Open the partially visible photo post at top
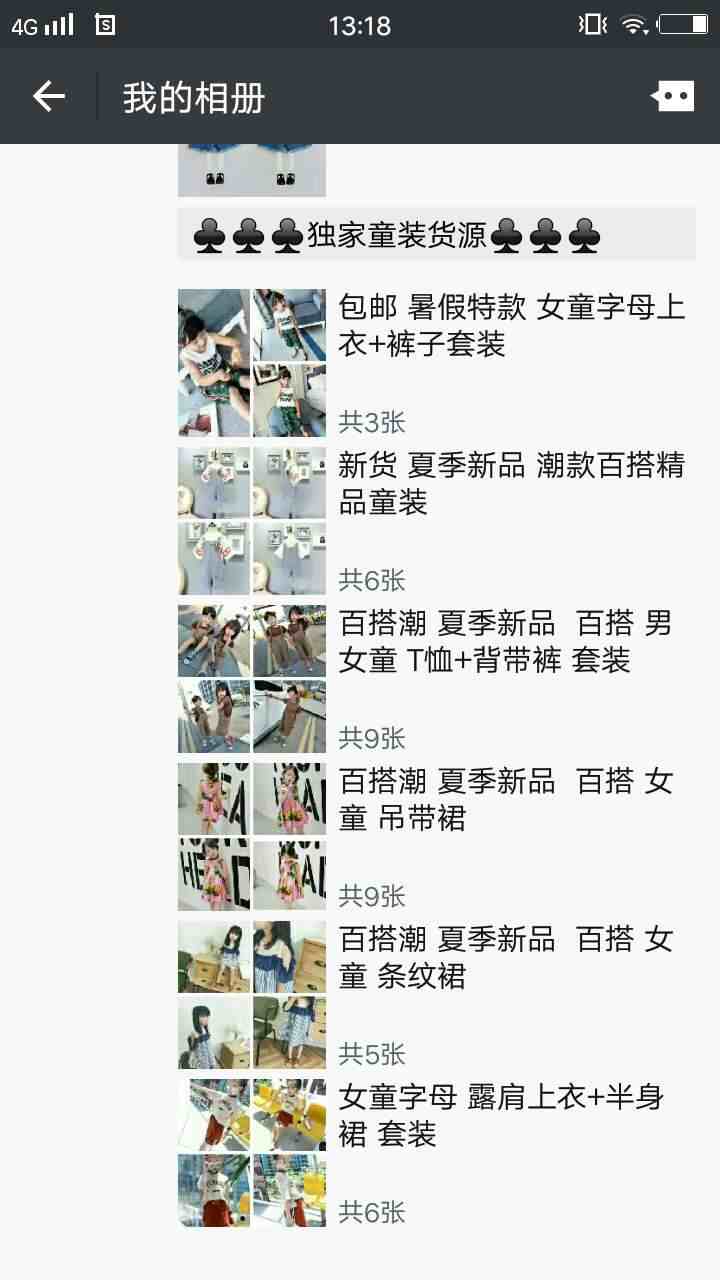This screenshot has height=1280, width=720. [252, 171]
